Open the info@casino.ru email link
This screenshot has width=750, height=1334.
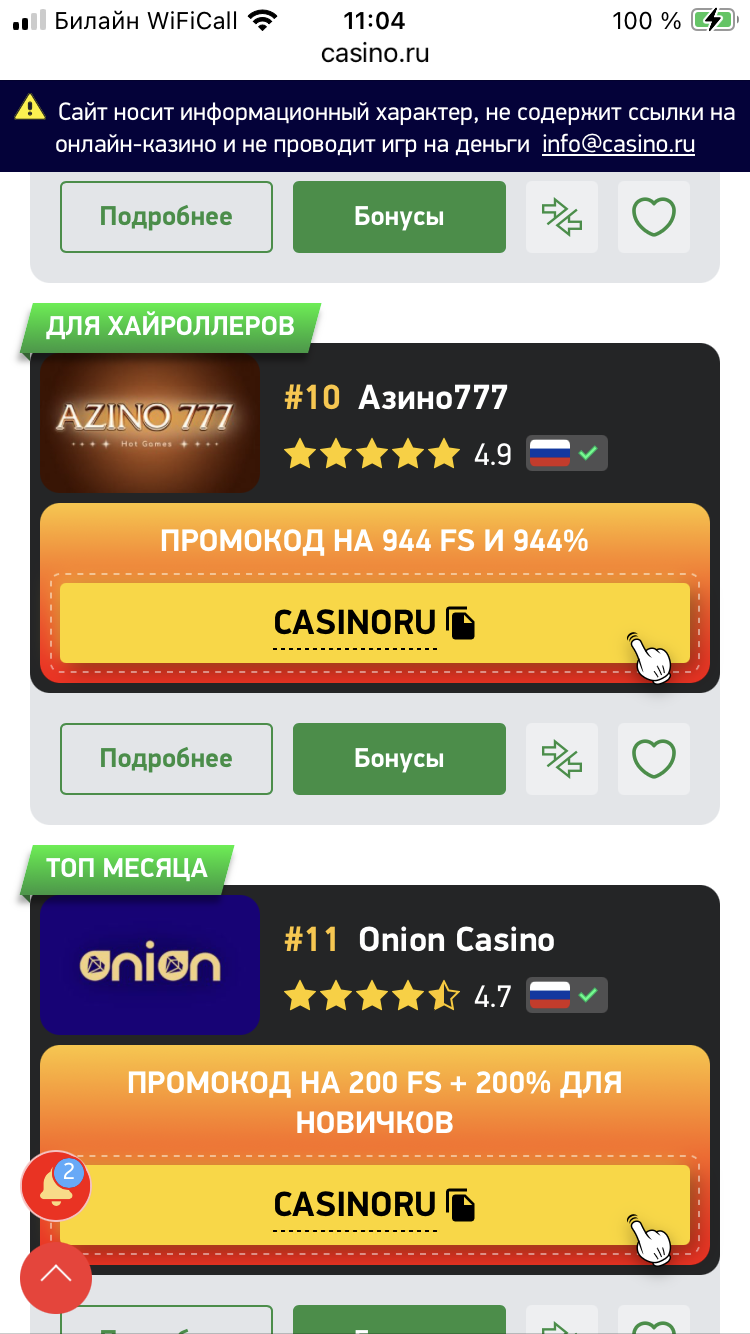coord(618,144)
